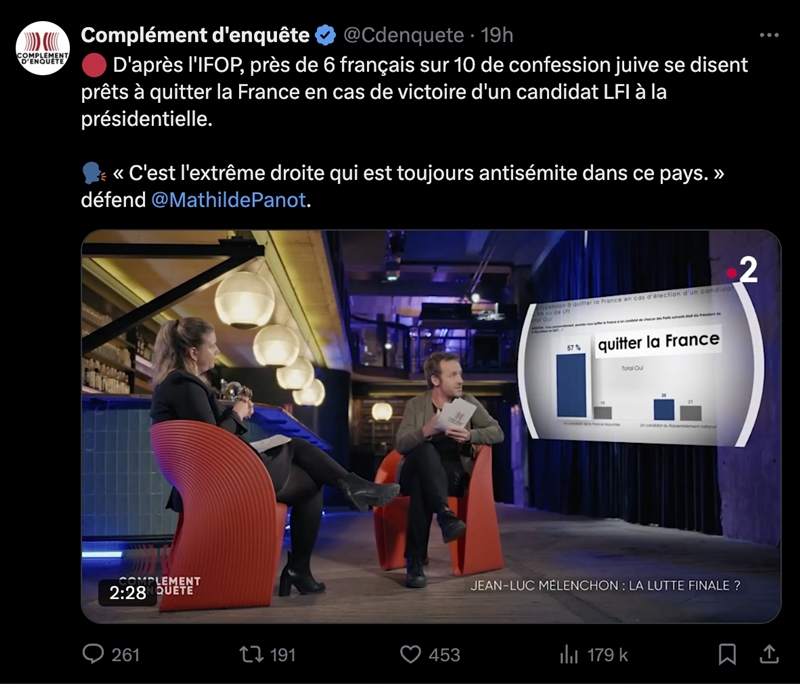Play the Complément d'enquête video

(430, 427)
